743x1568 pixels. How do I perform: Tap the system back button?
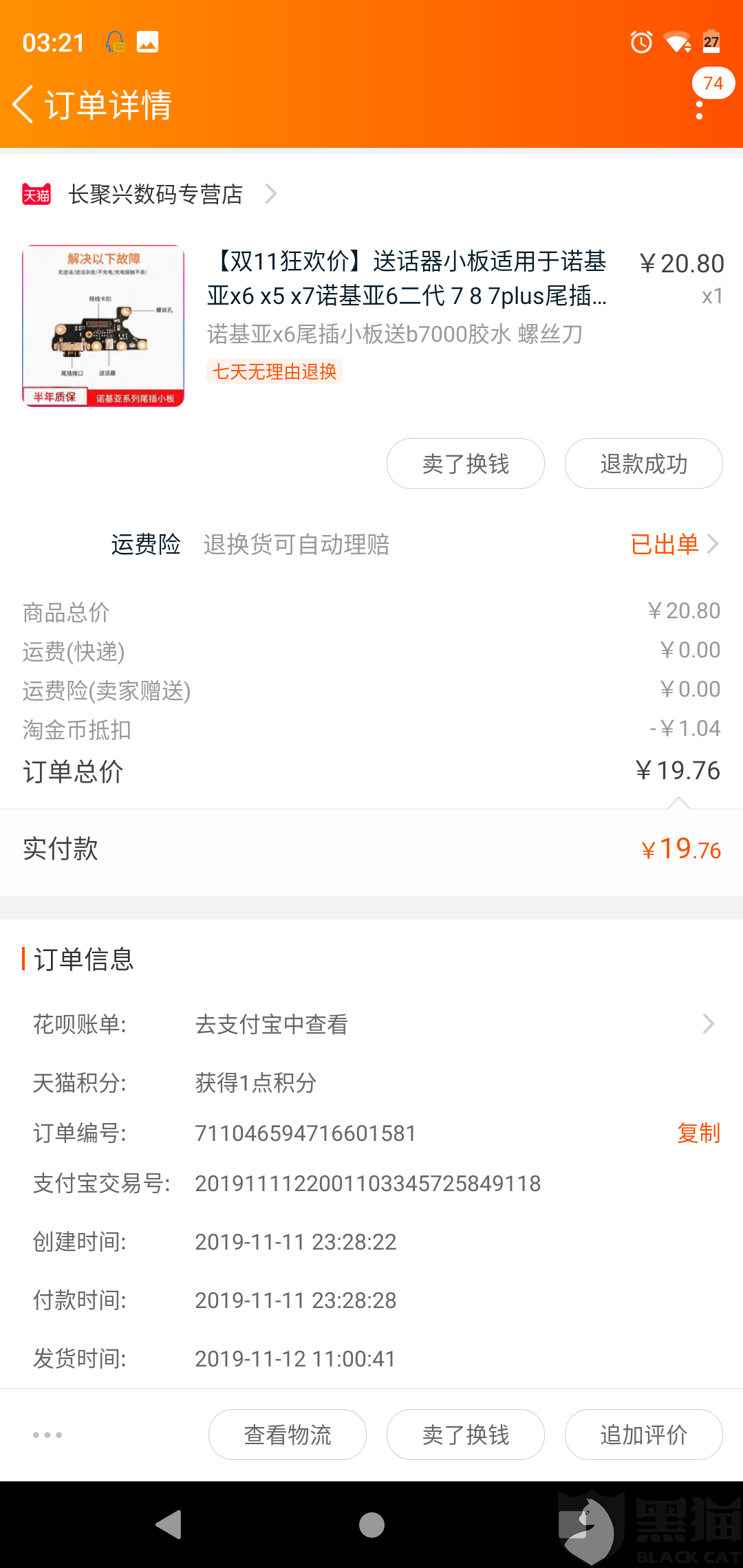[169, 1525]
